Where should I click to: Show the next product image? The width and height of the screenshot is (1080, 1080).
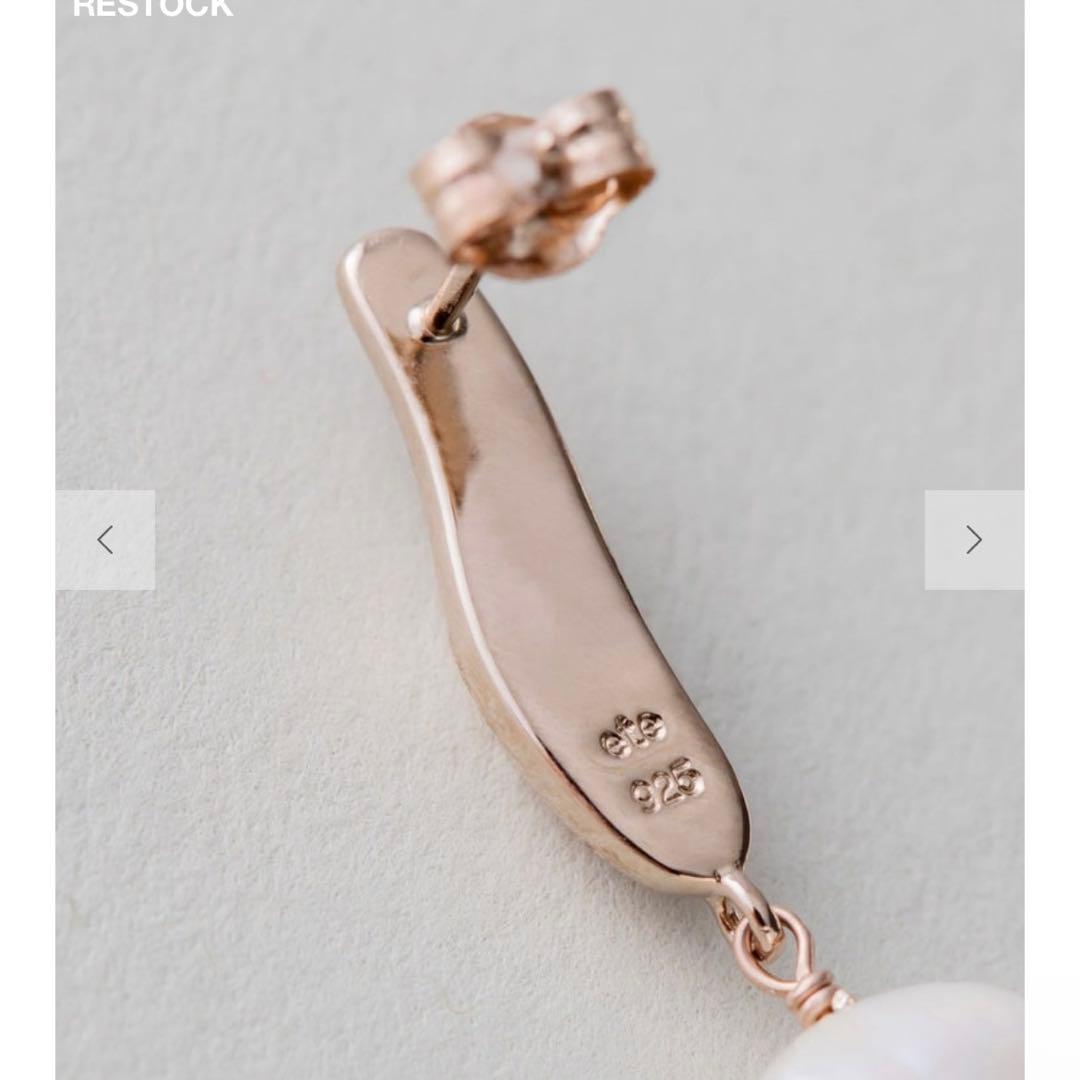(974, 540)
